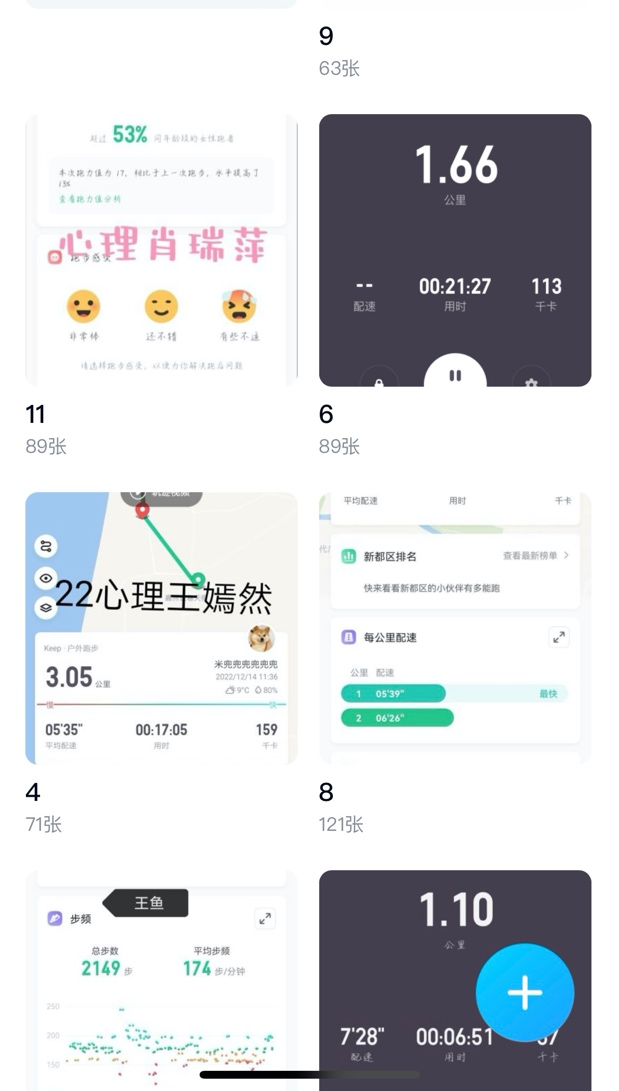Image resolution: width=619 pixels, height=1091 pixels.
Task: Tap the blue plus button
Action: [x=524, y=993]
